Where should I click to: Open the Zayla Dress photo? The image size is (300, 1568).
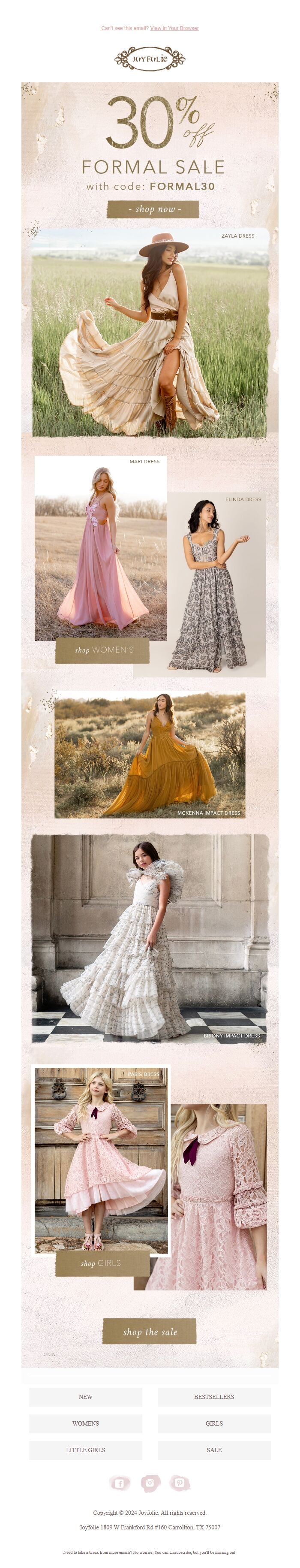pos(150,332)
